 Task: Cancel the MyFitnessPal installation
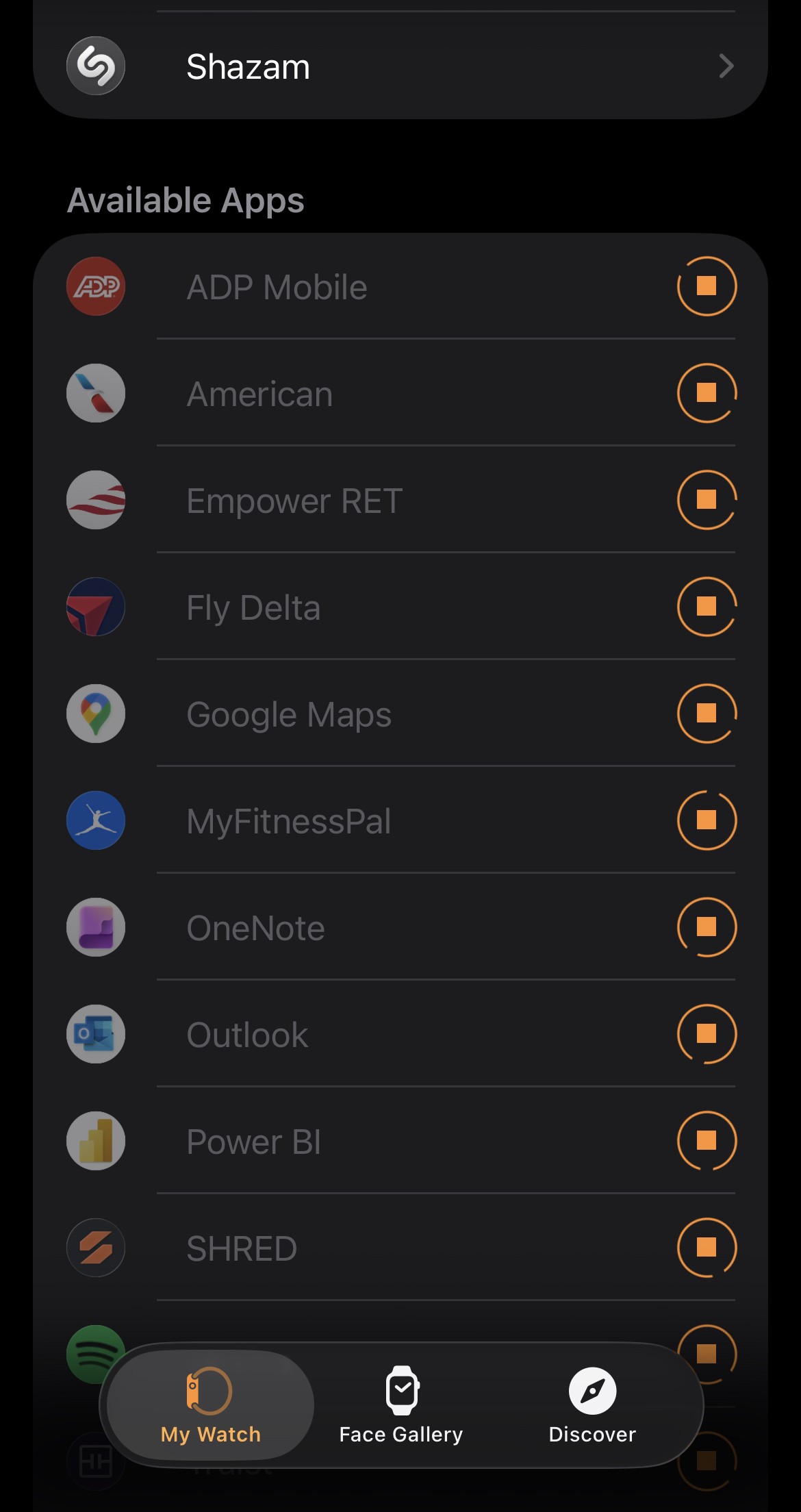click(x=707, y=820)
